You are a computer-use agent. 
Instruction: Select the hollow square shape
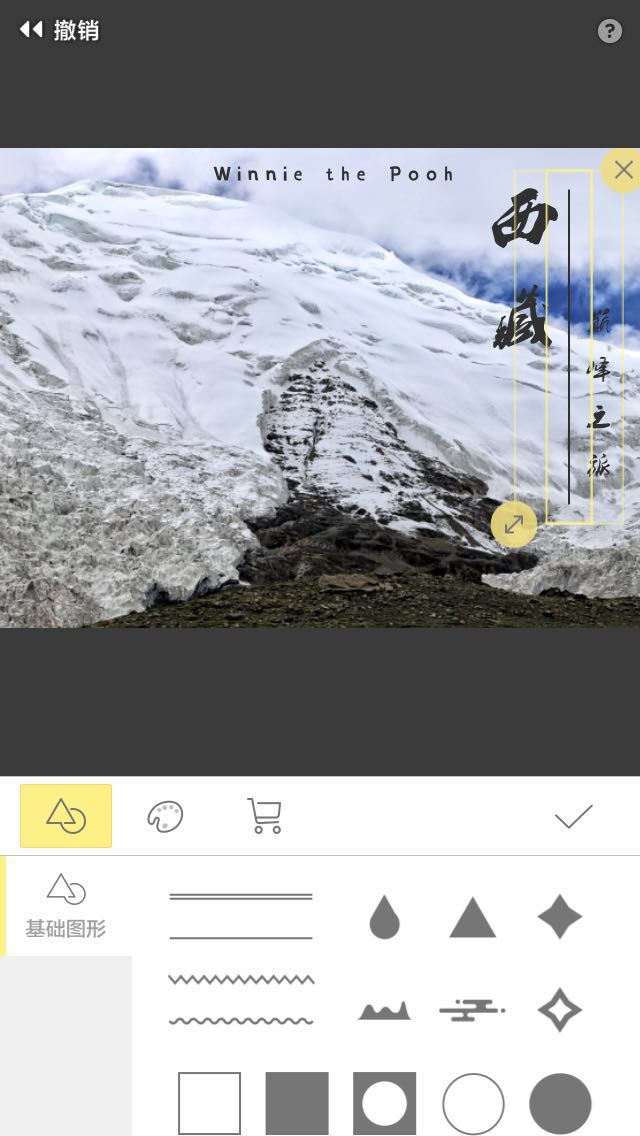[x=209, y=1103]
